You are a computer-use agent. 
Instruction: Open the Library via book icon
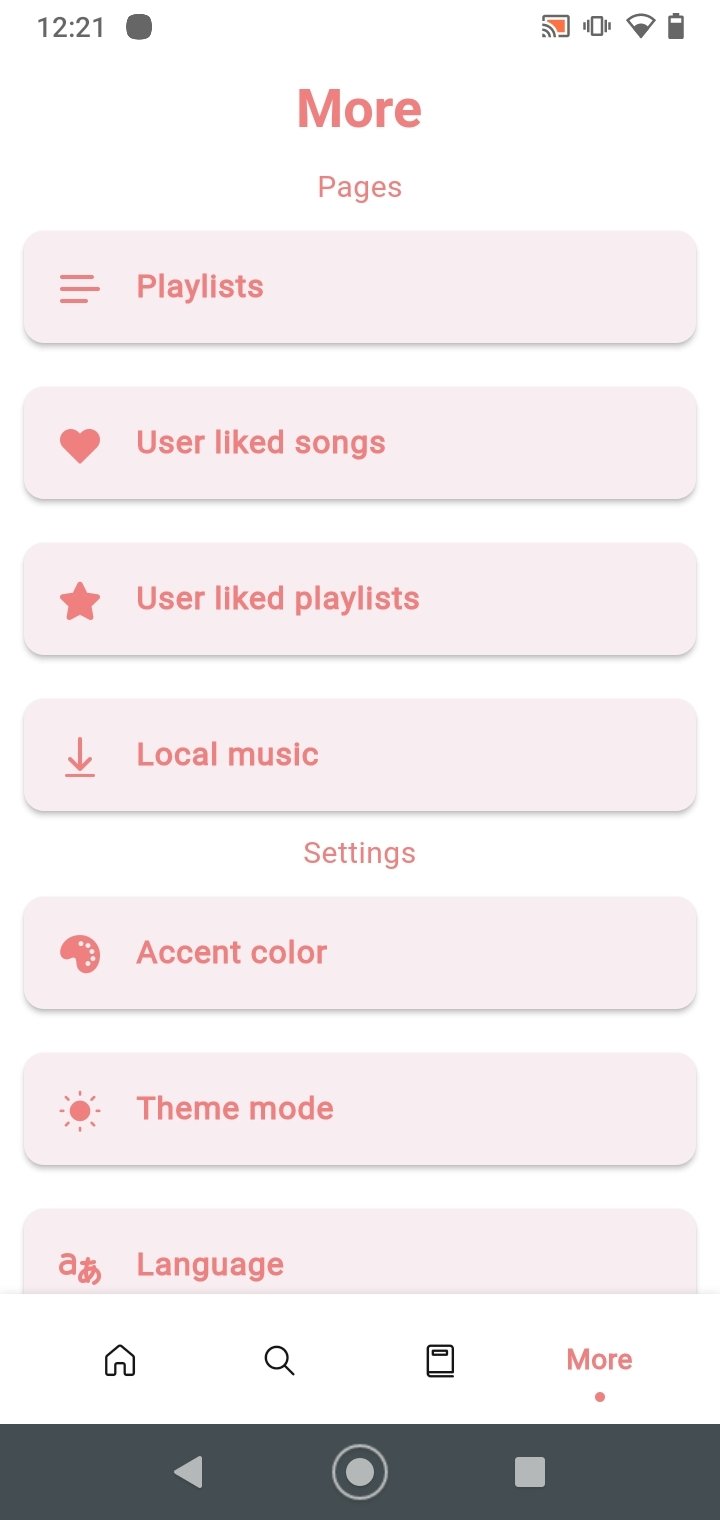tap(439, 1360)
